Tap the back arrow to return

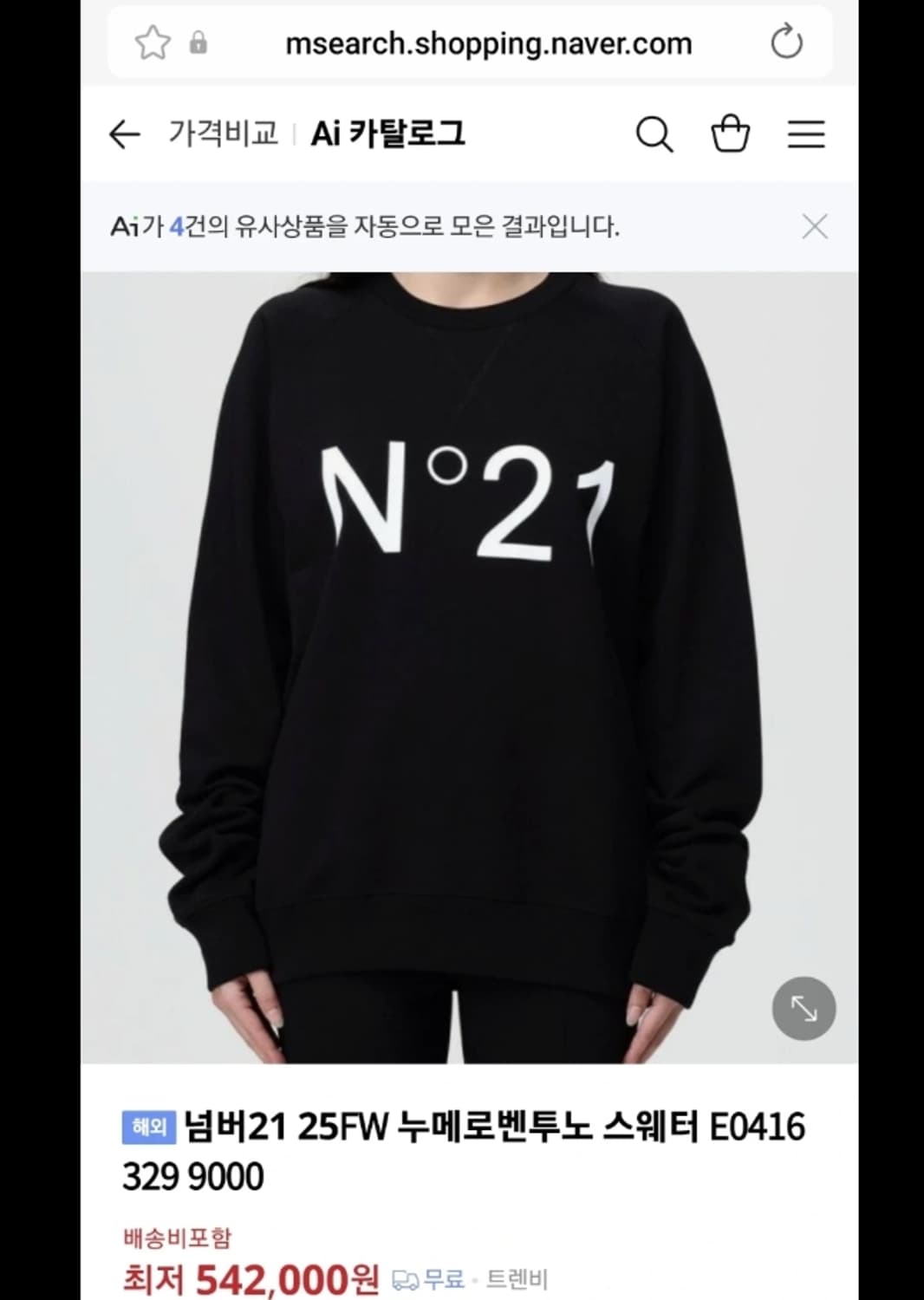(124, 134)
